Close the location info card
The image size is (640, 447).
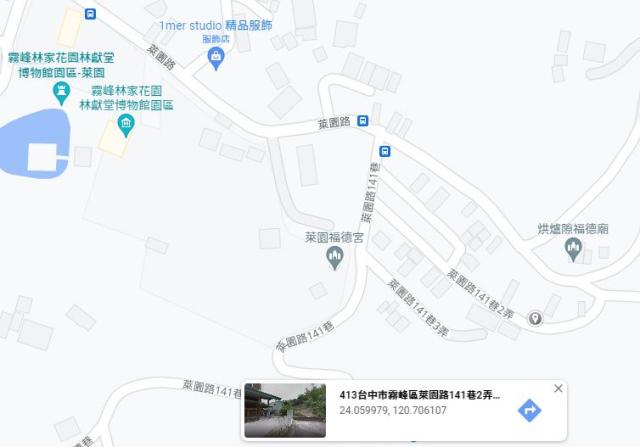558,389
